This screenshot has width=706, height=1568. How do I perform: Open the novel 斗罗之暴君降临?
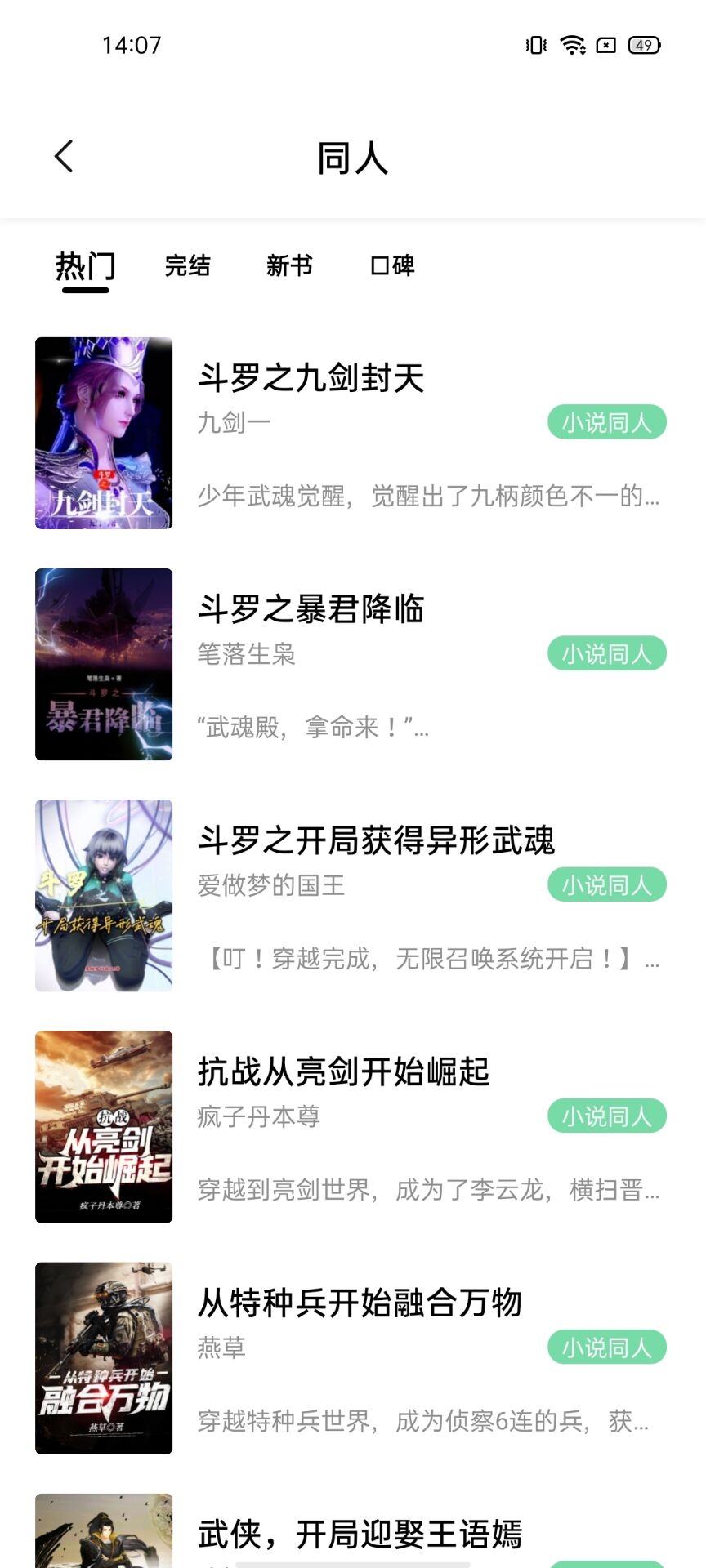tap(311, 610)
